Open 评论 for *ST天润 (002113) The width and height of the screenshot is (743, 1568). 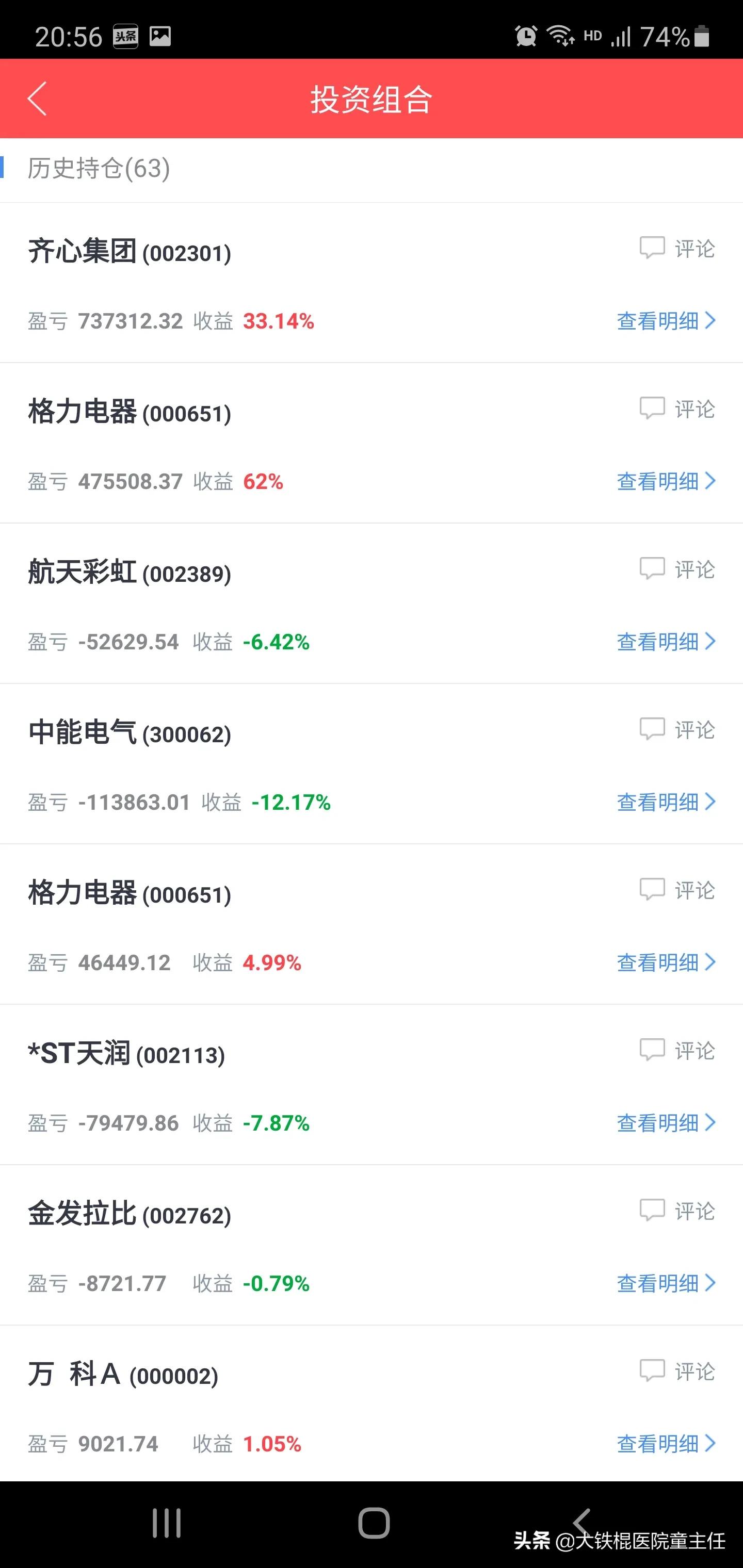[676, 1050]
